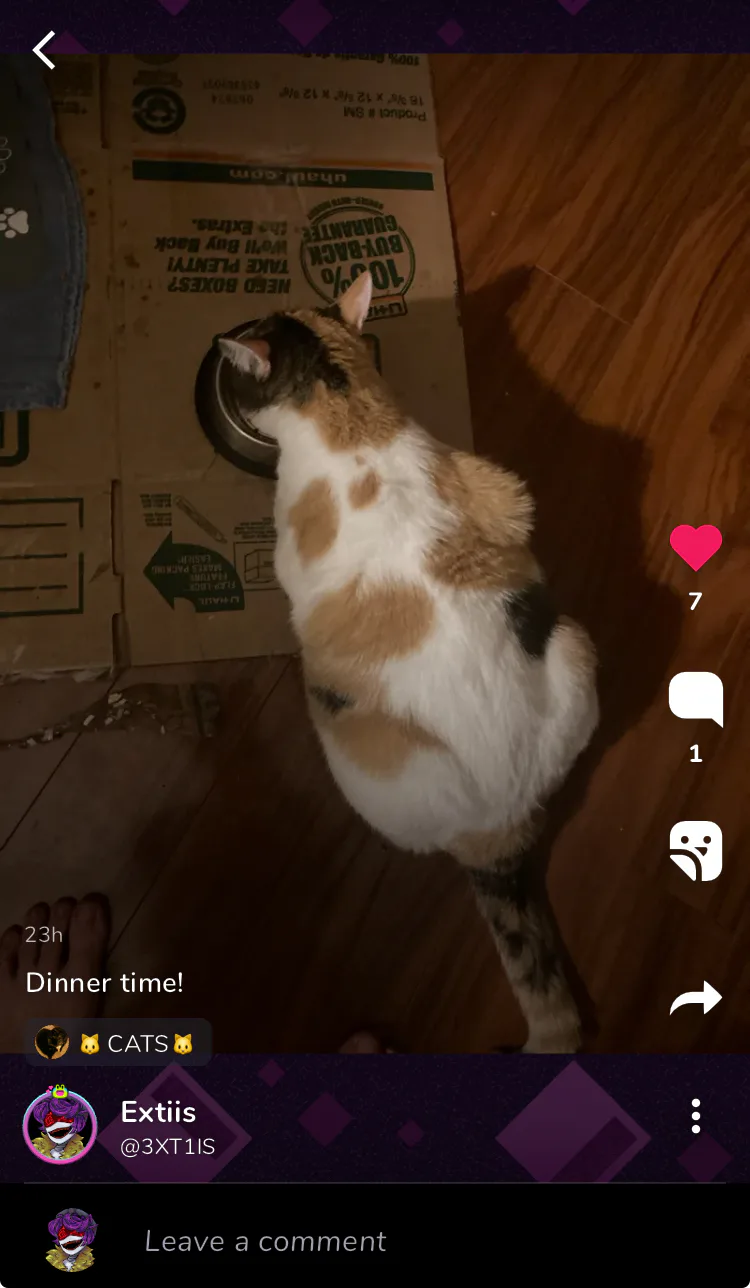
Task: Go back using the top arrow
Action: pyautogui.click(x=44, y=49)
